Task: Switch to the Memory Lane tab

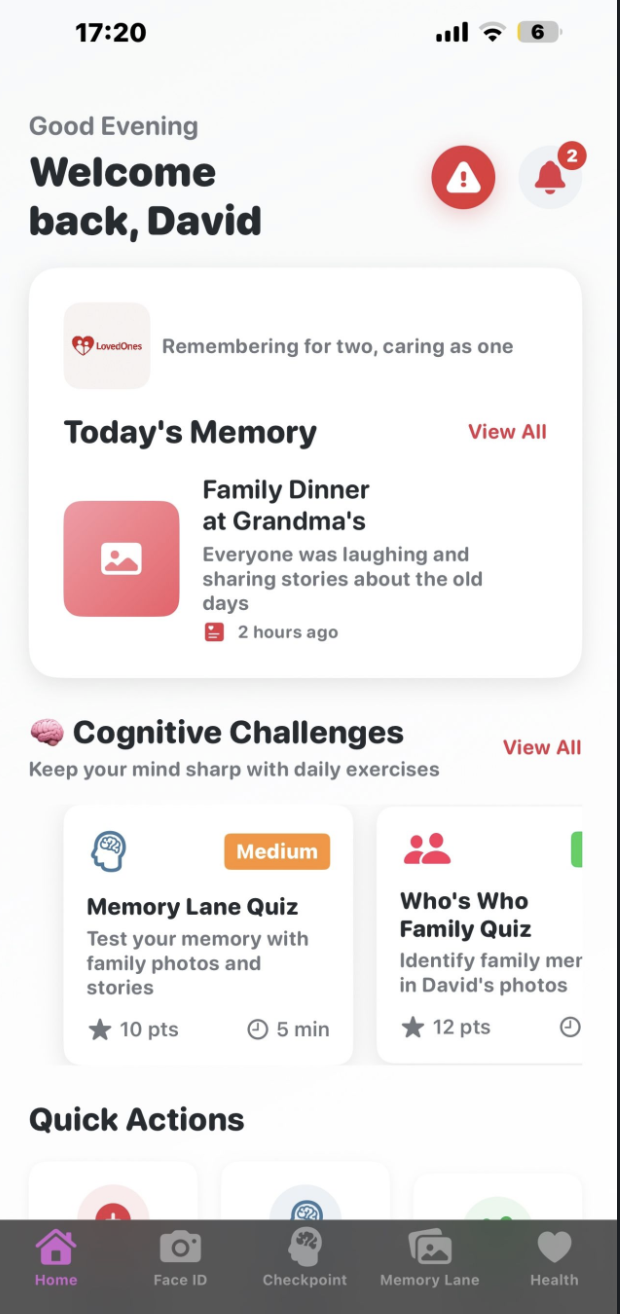Action: click(x=430, y=1258)
